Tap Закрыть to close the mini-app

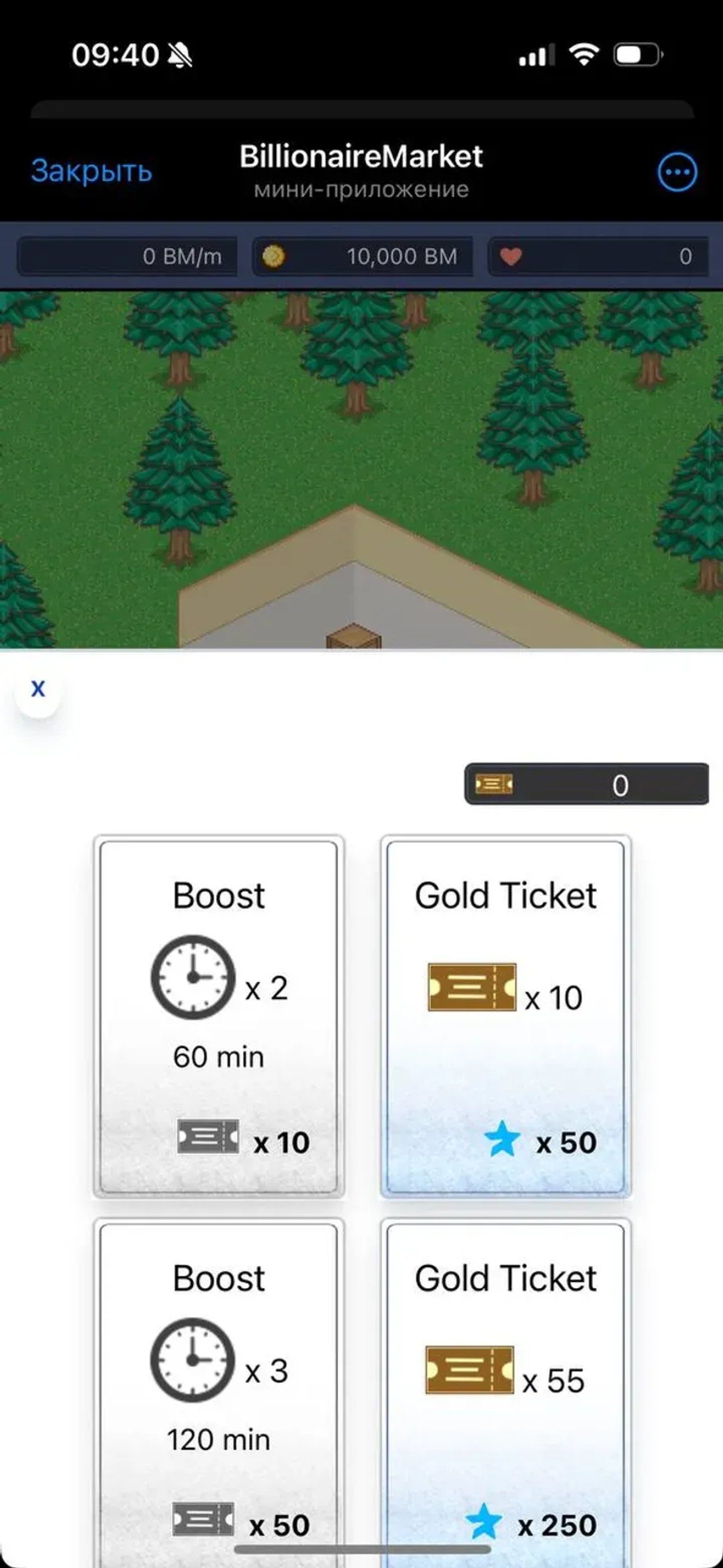click(91, 171)
